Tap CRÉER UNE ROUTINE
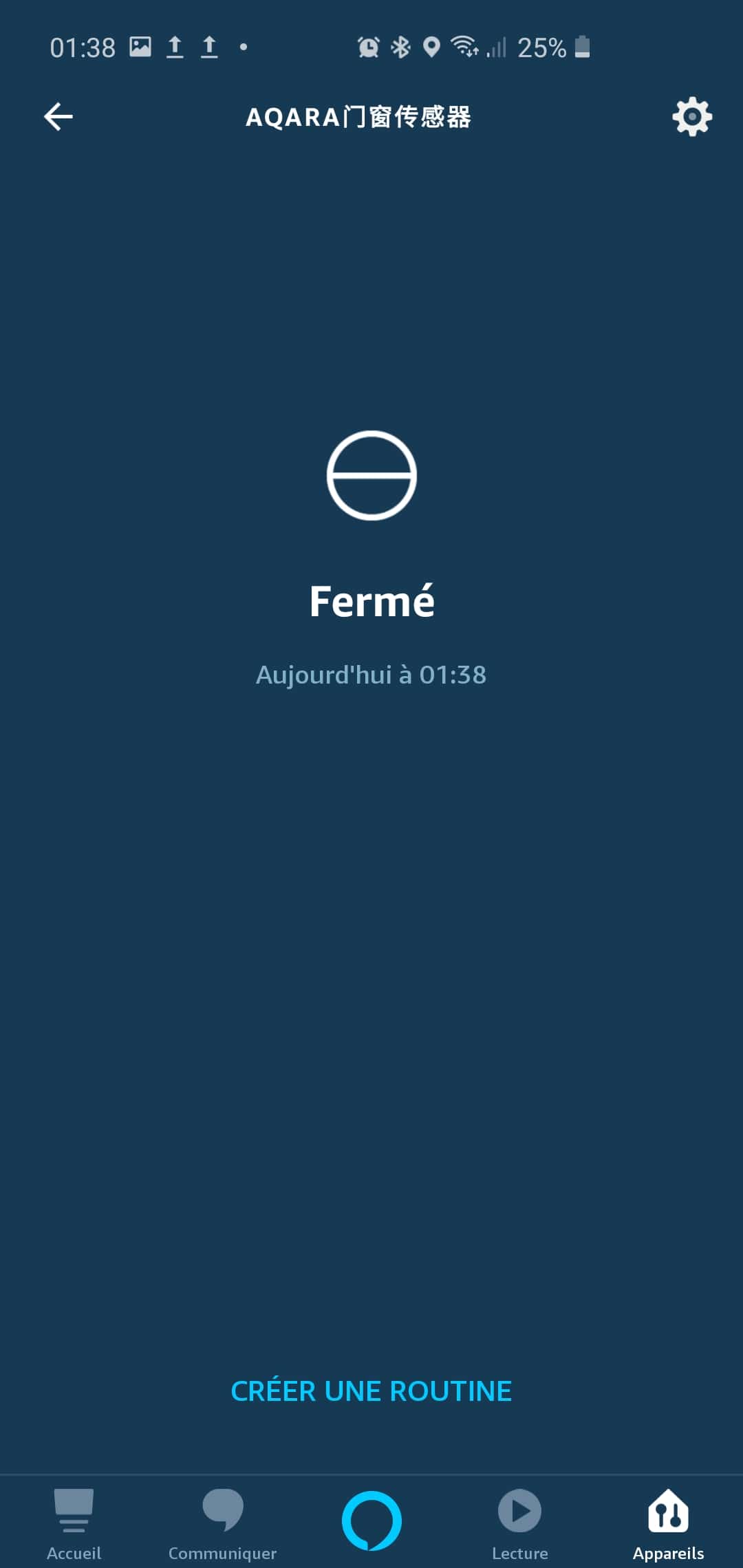Image resolution: width=743 pixels, height=1568 pixels. click(371, 1391)
